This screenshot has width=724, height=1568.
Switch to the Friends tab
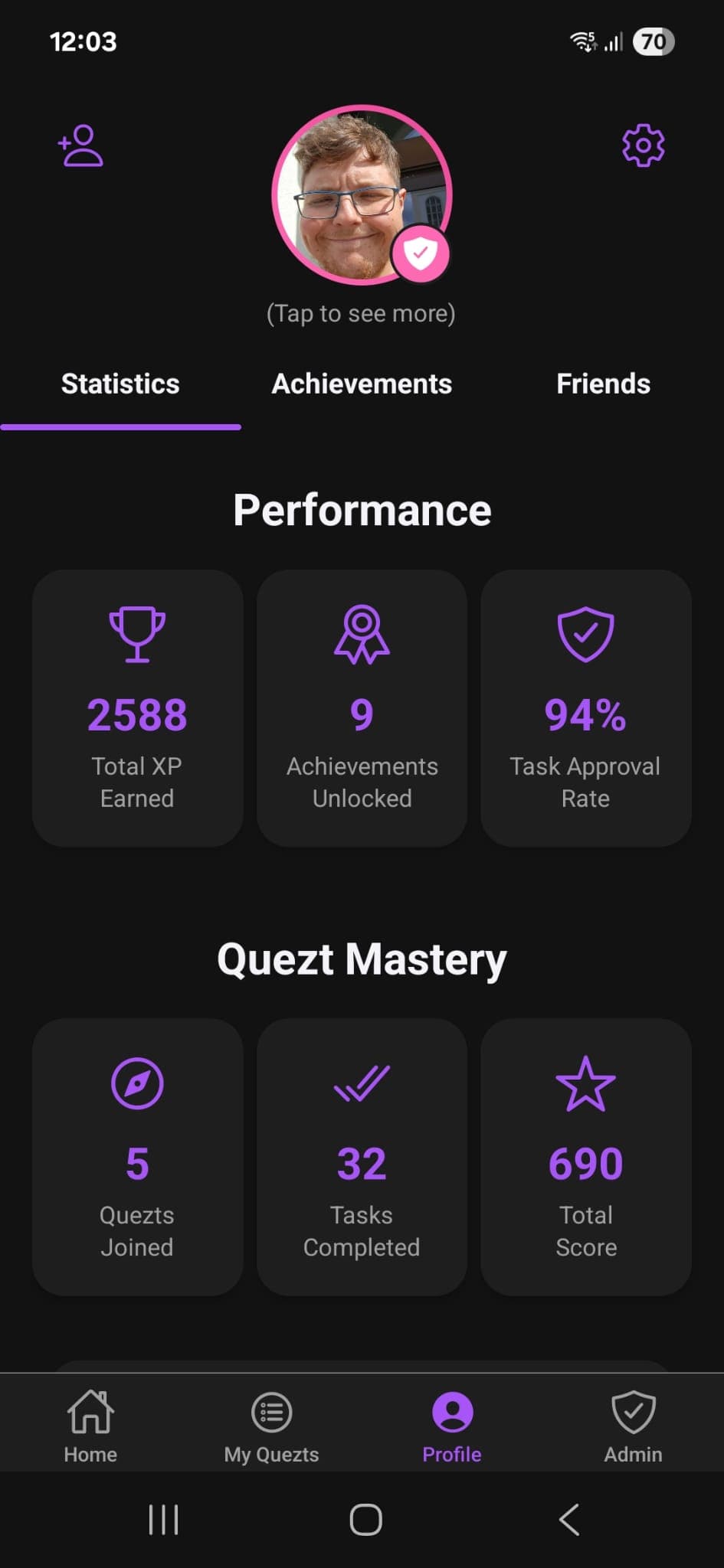pos(603,384)
